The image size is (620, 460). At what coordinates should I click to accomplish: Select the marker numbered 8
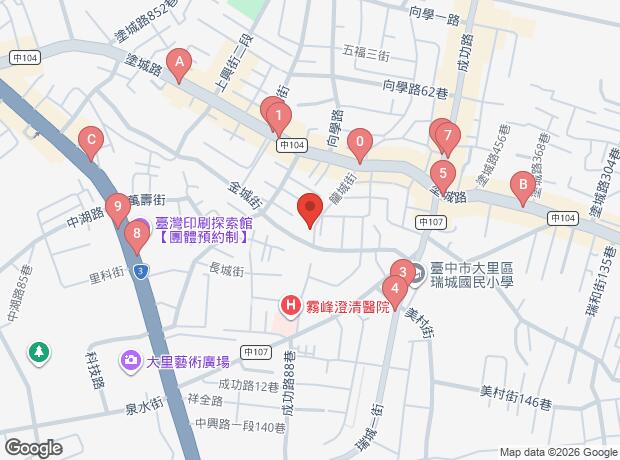(137, 235)
